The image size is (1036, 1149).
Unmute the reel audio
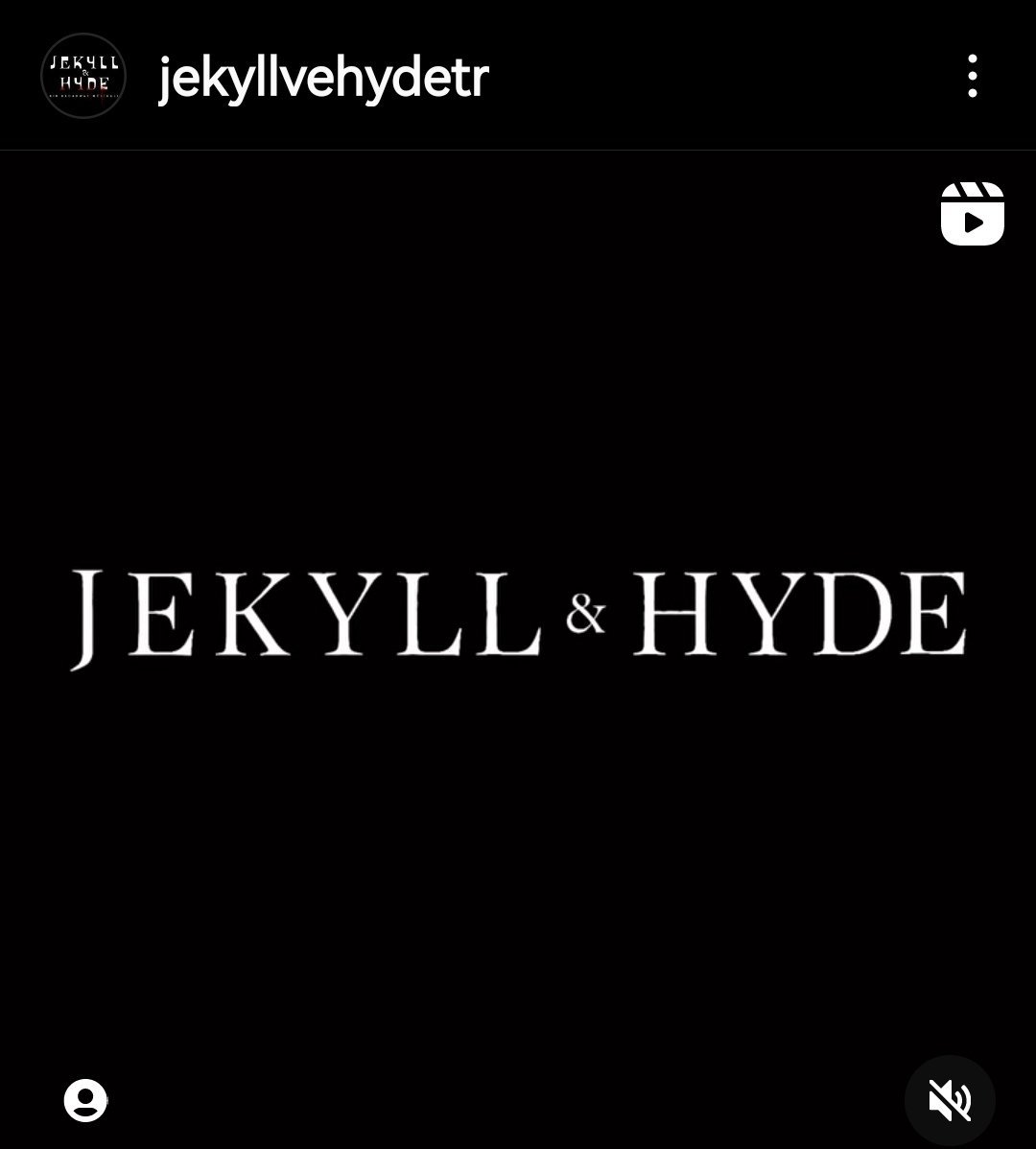click(949, 1100)
